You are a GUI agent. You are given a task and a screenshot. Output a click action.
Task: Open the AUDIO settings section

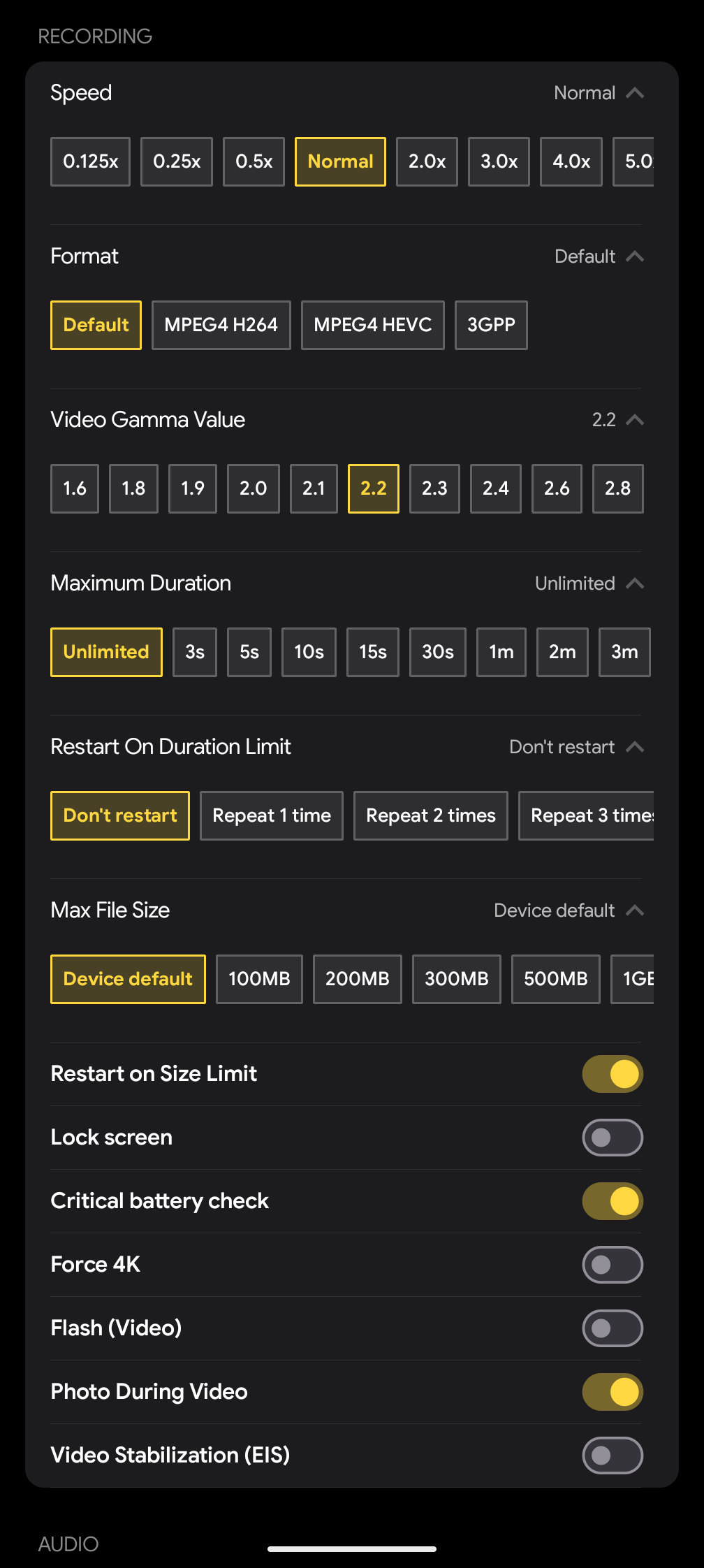click(69, 1544)
